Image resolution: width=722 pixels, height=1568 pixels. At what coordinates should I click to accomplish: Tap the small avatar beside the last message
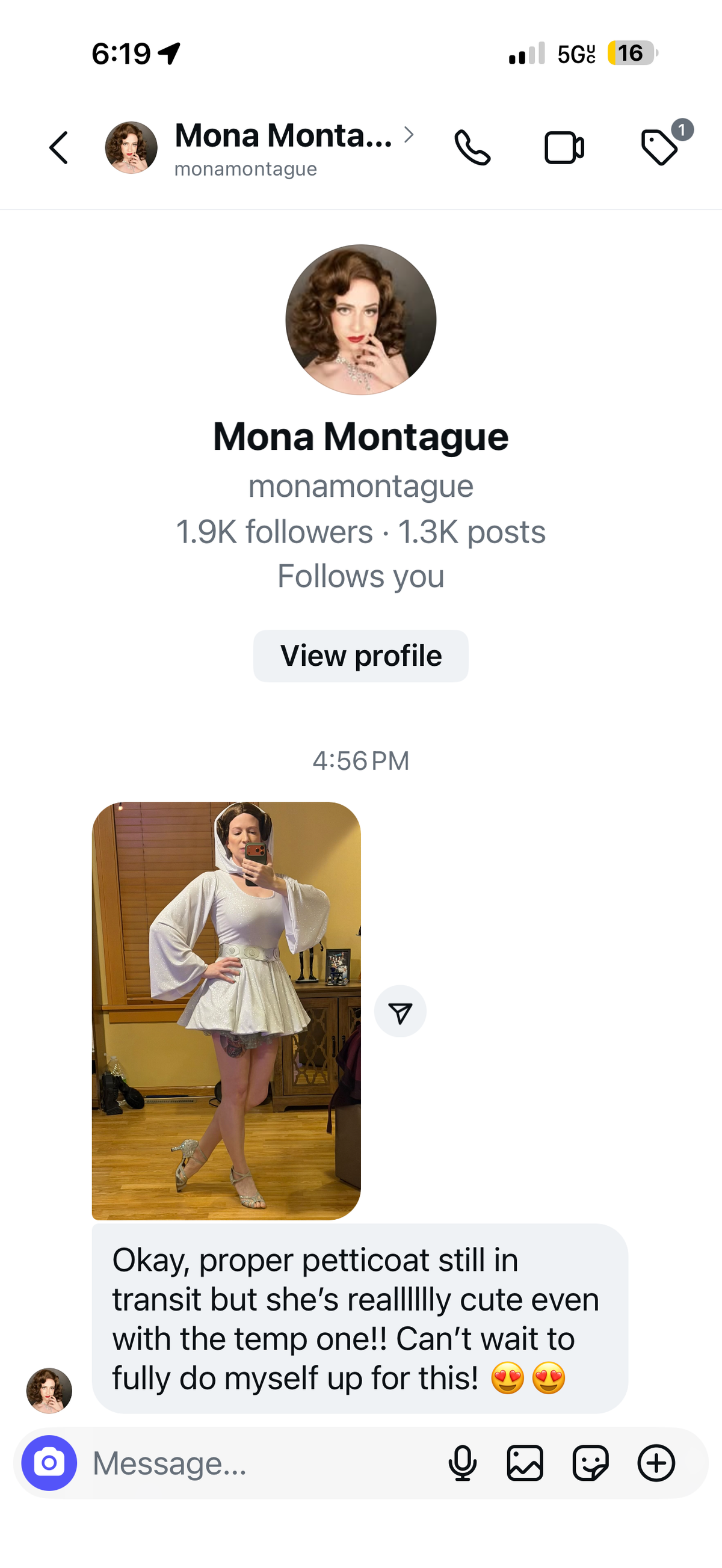(x=49, y=1391)
